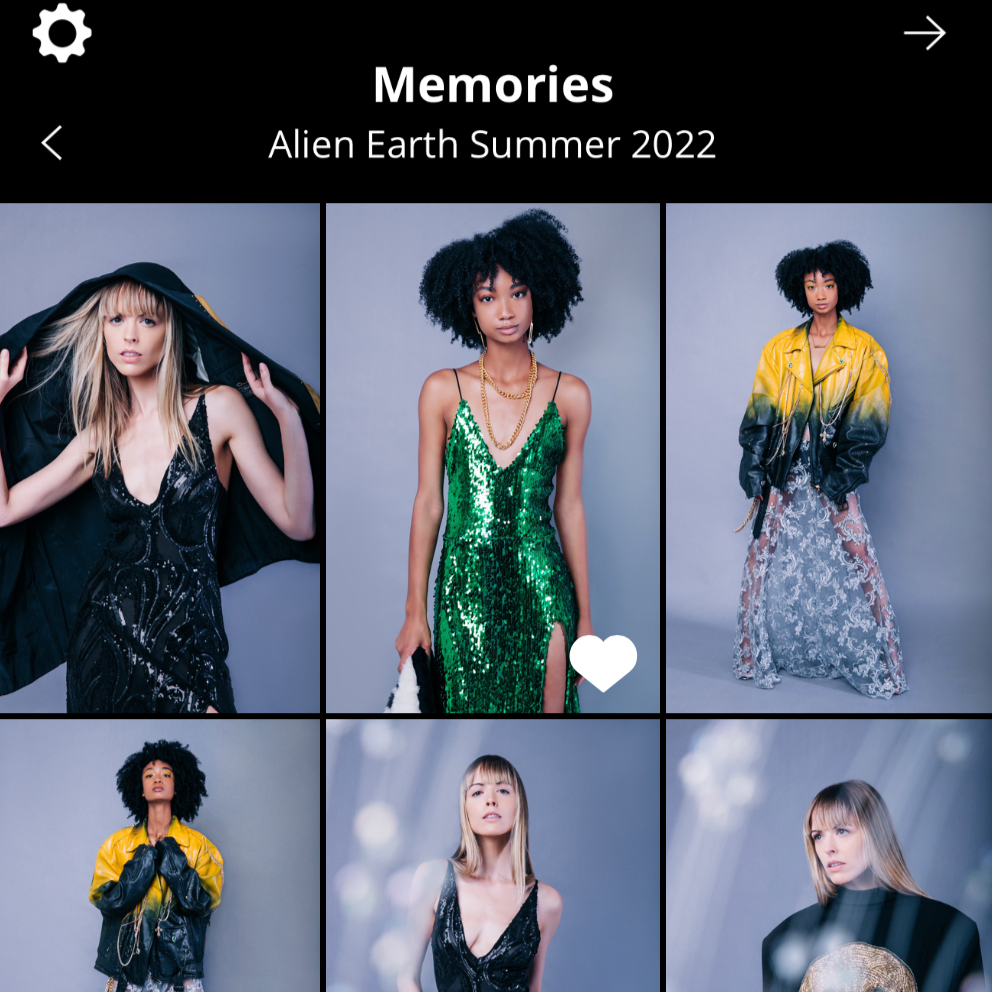The height and width of the screenshot is (992, 992).
Task: Go back with the left chevron
Action: coord(52,143)
